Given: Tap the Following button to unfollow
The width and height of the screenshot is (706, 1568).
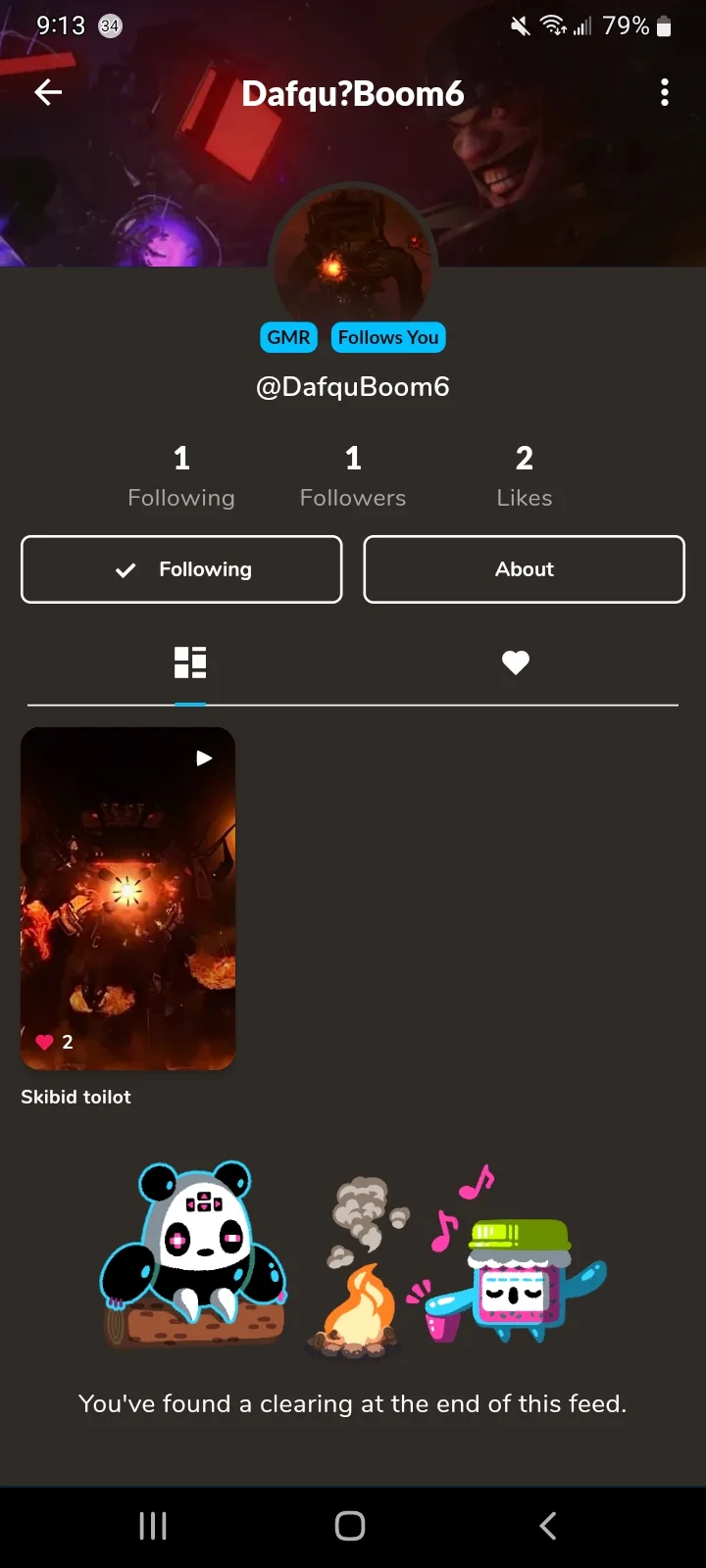Looking at the screenshot, I should coord(181,569).
